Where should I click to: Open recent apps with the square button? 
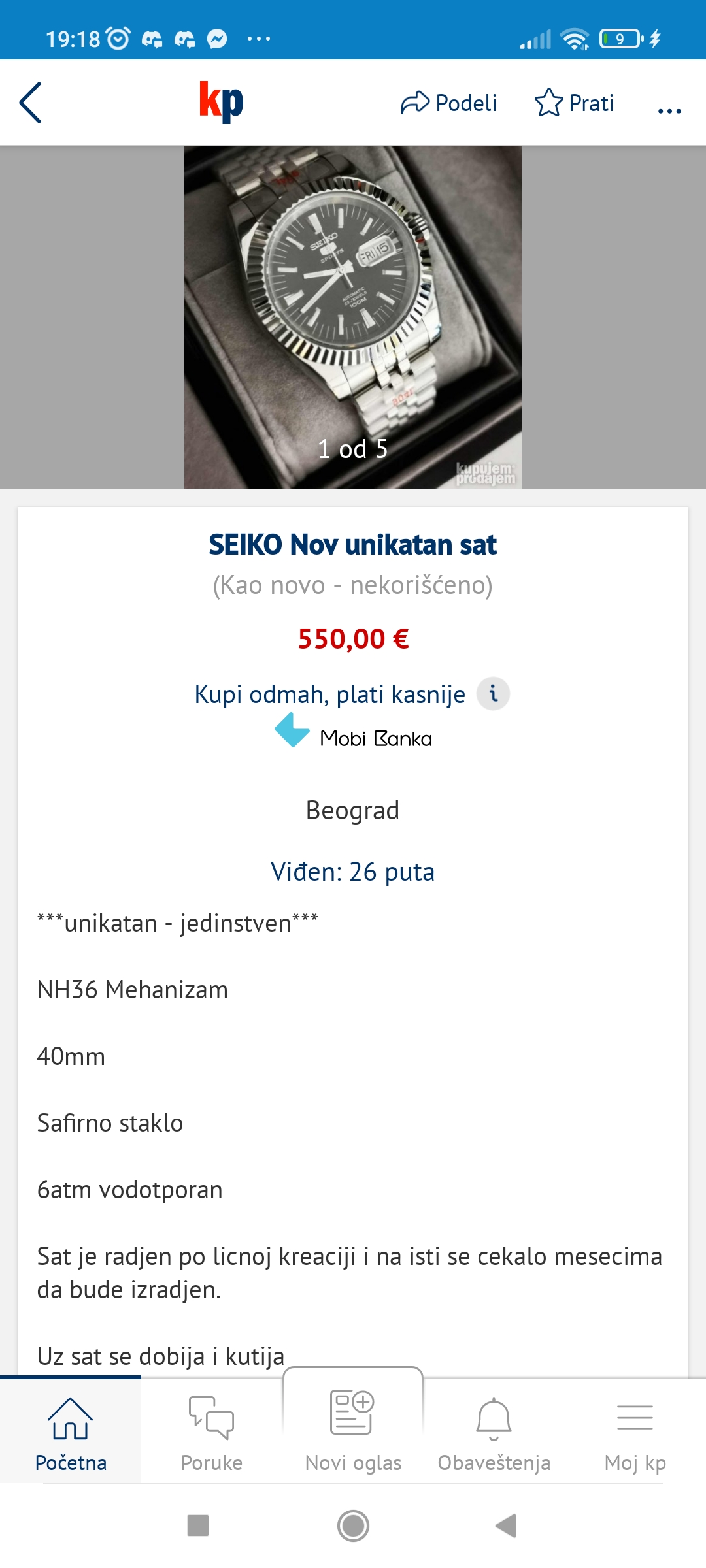198,1526
